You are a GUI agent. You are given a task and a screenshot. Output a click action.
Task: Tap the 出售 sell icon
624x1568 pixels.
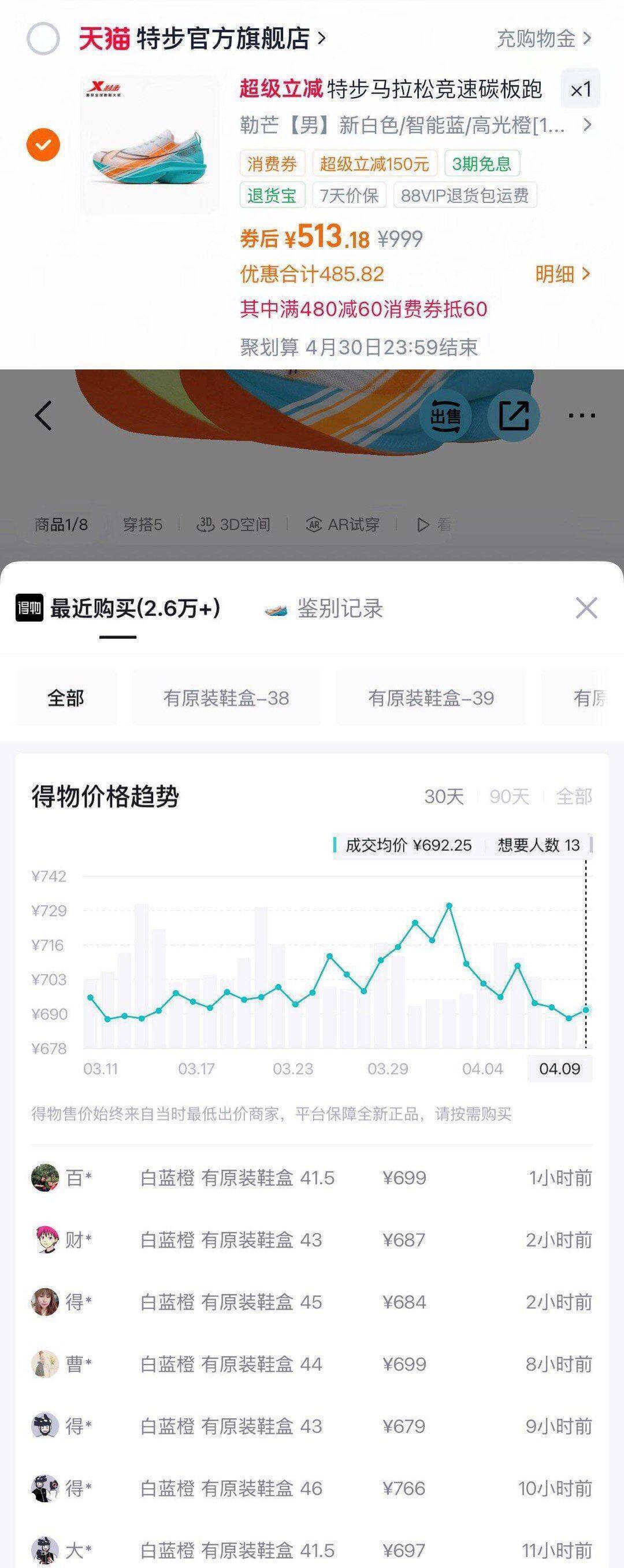[x=446, y=416]
